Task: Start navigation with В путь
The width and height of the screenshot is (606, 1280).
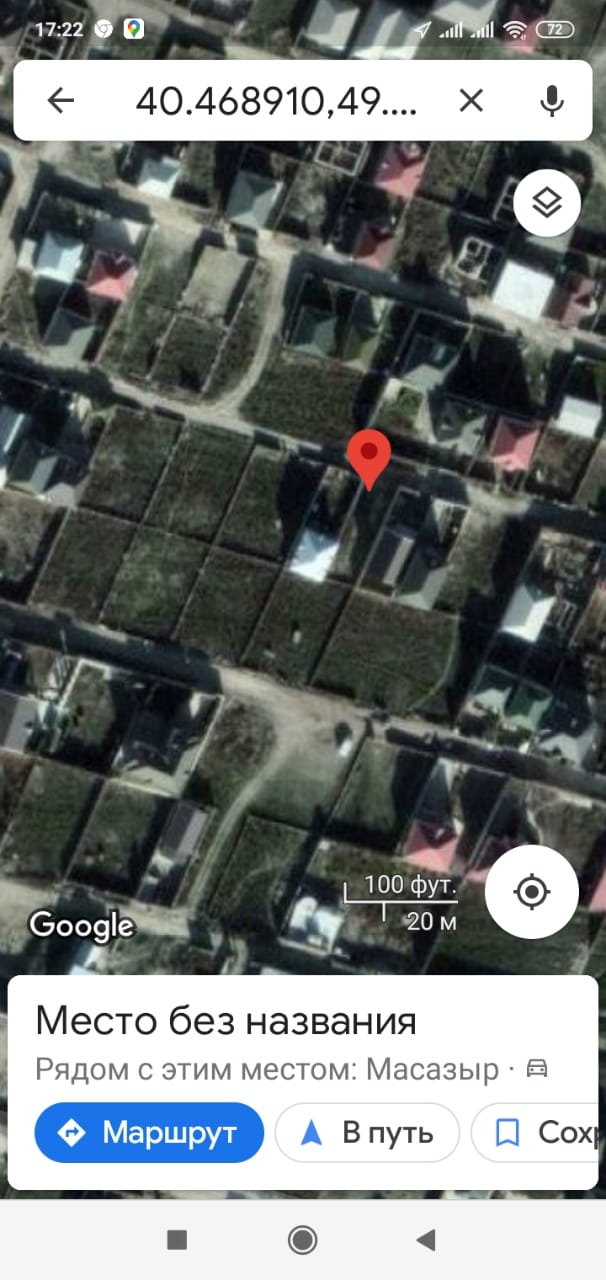Action: 367,1132
